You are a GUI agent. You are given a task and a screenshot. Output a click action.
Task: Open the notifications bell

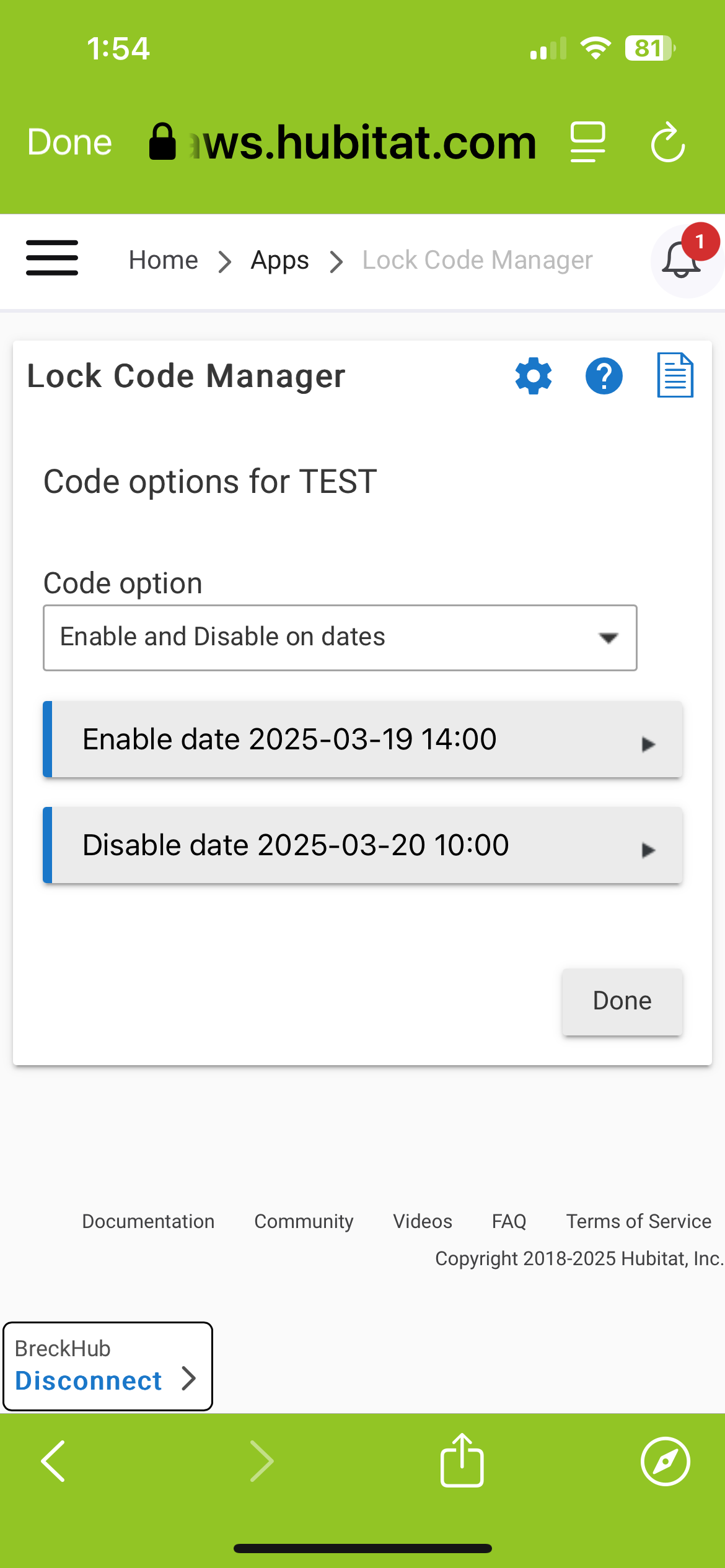pyautogui.click(x=682, y=260)
